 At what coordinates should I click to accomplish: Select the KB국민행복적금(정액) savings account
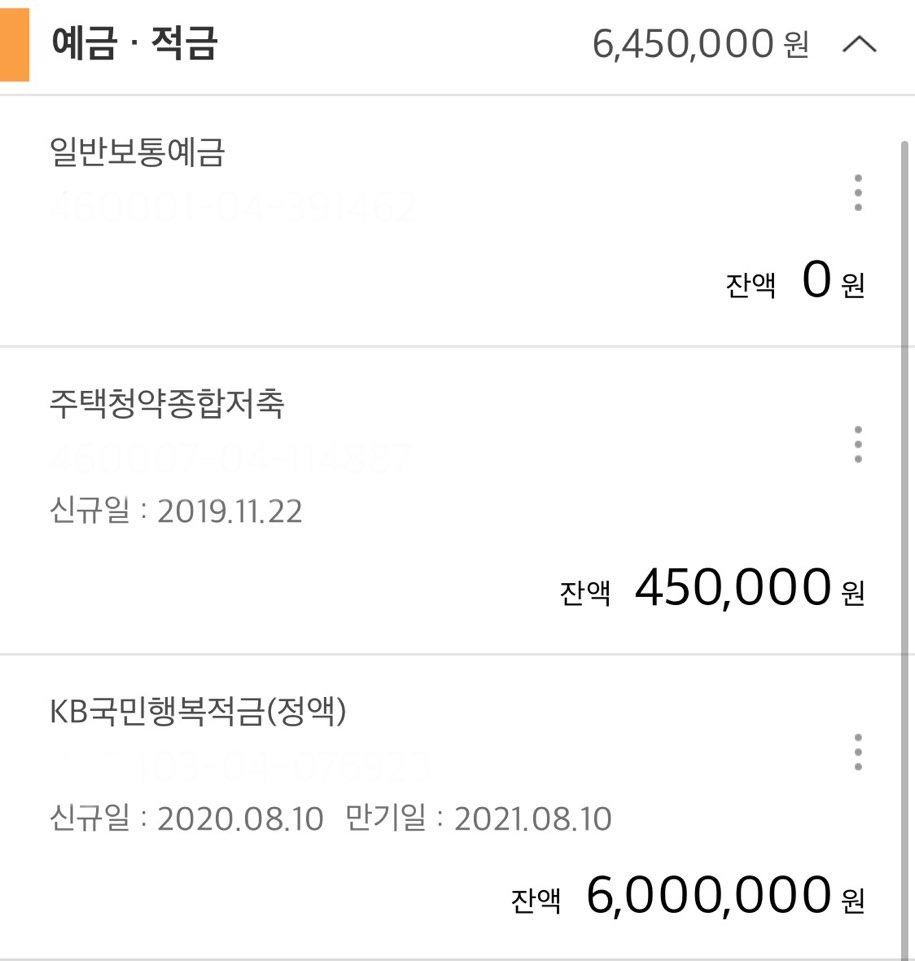click(x=197, y=711)
